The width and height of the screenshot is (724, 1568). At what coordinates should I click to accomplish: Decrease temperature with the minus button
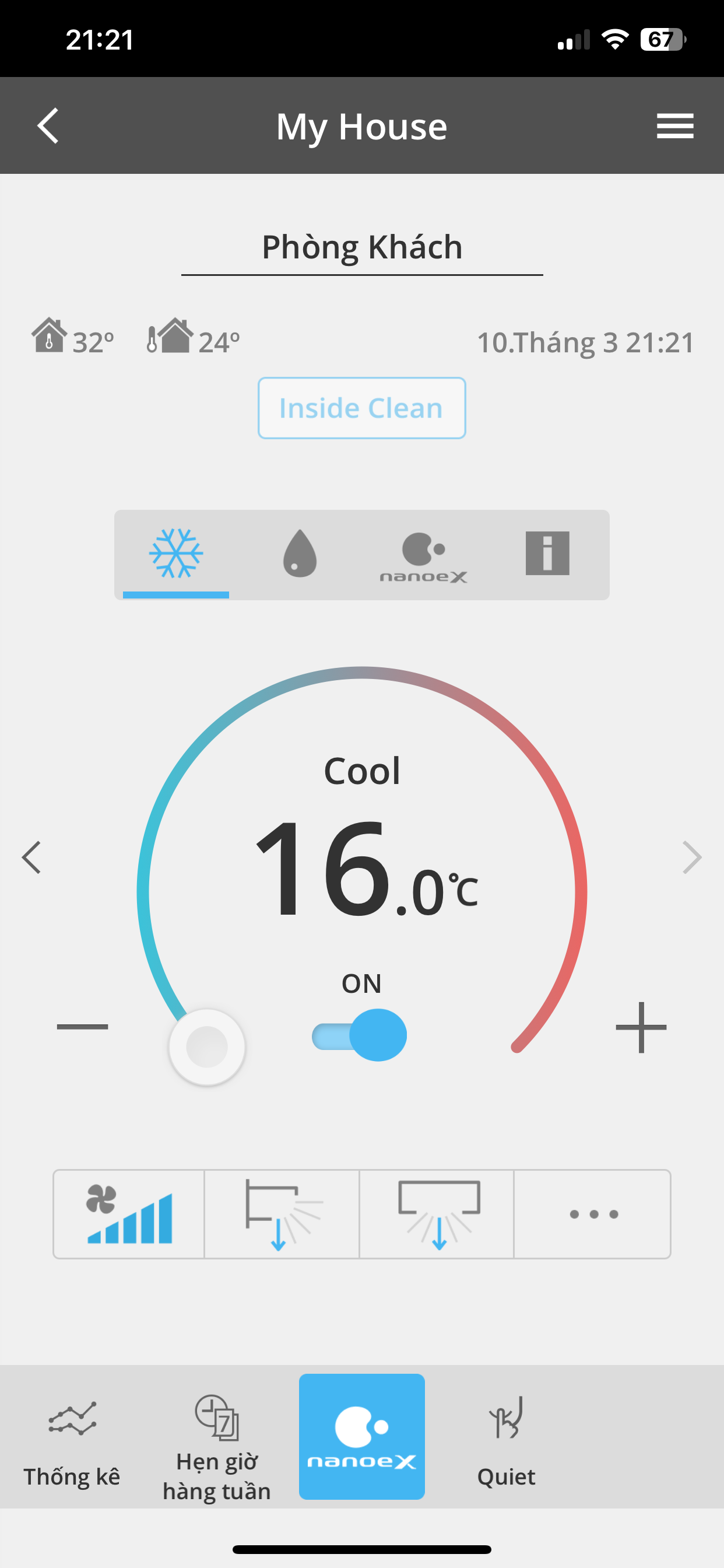[83, 1027]
